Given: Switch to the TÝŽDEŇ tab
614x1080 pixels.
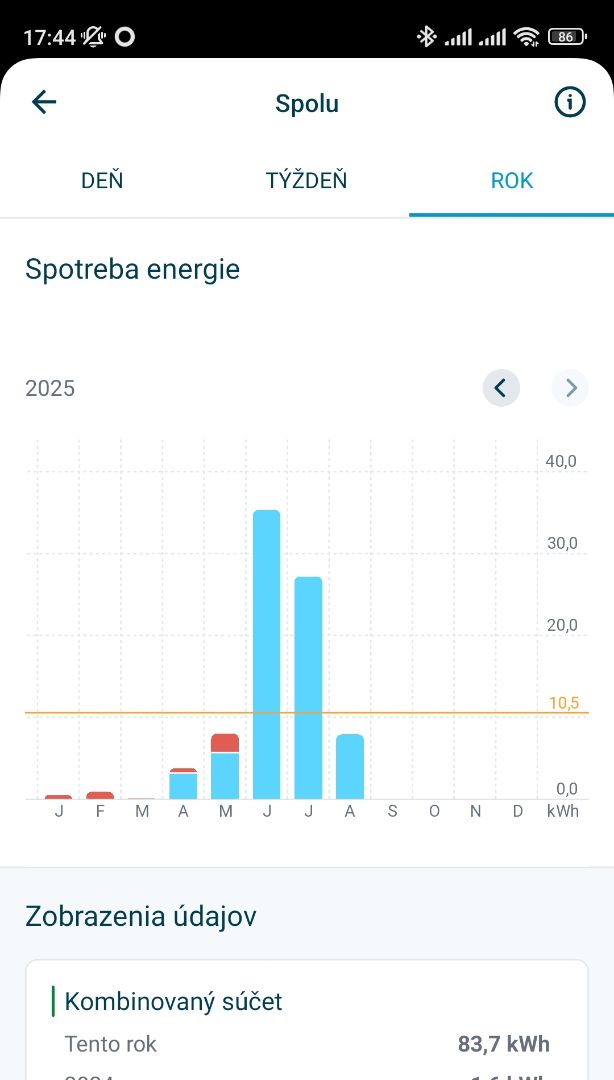Looking at the screenshot, I should point(306,181).
